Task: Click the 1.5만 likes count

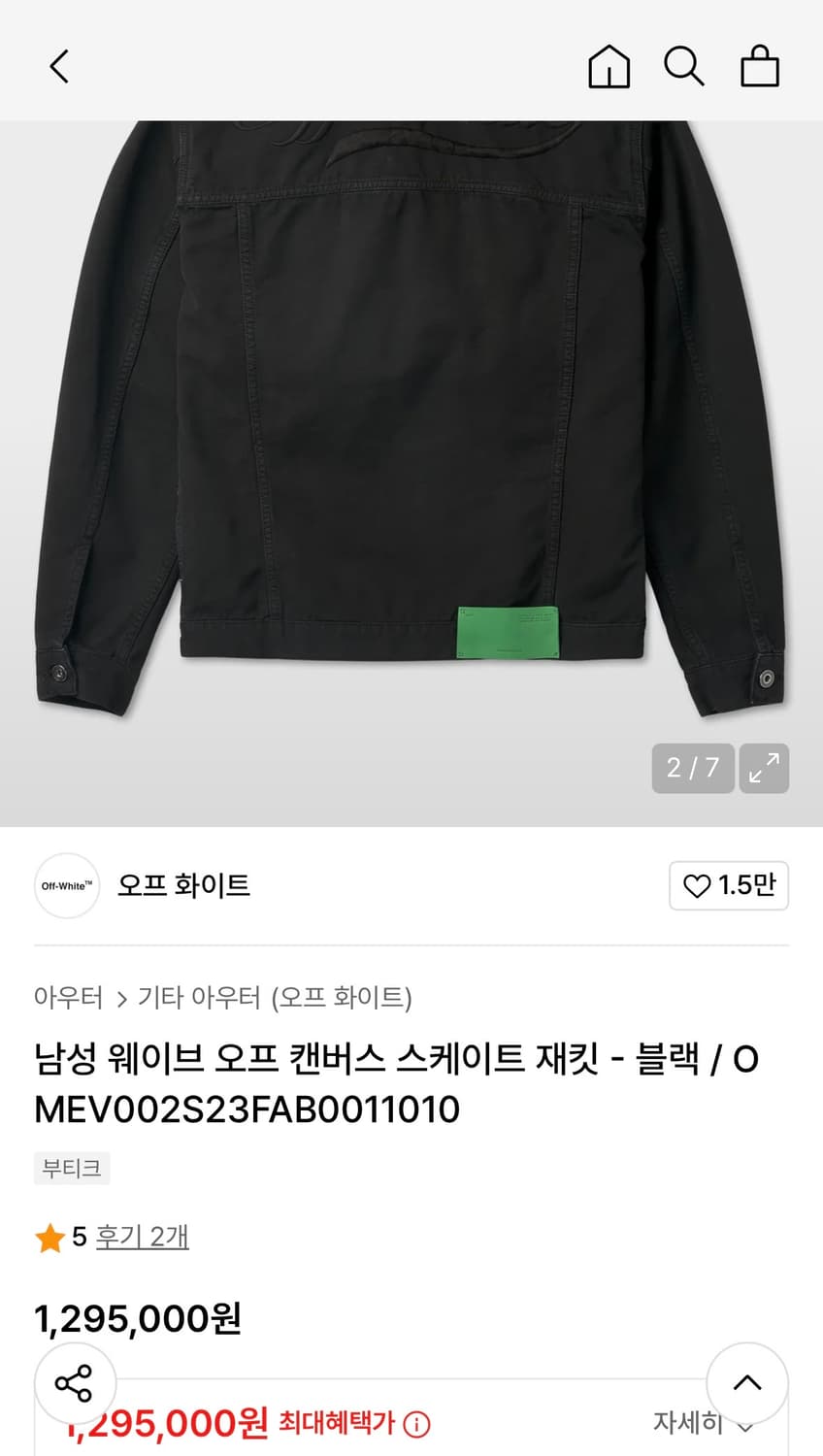Action: coord(740,885)
